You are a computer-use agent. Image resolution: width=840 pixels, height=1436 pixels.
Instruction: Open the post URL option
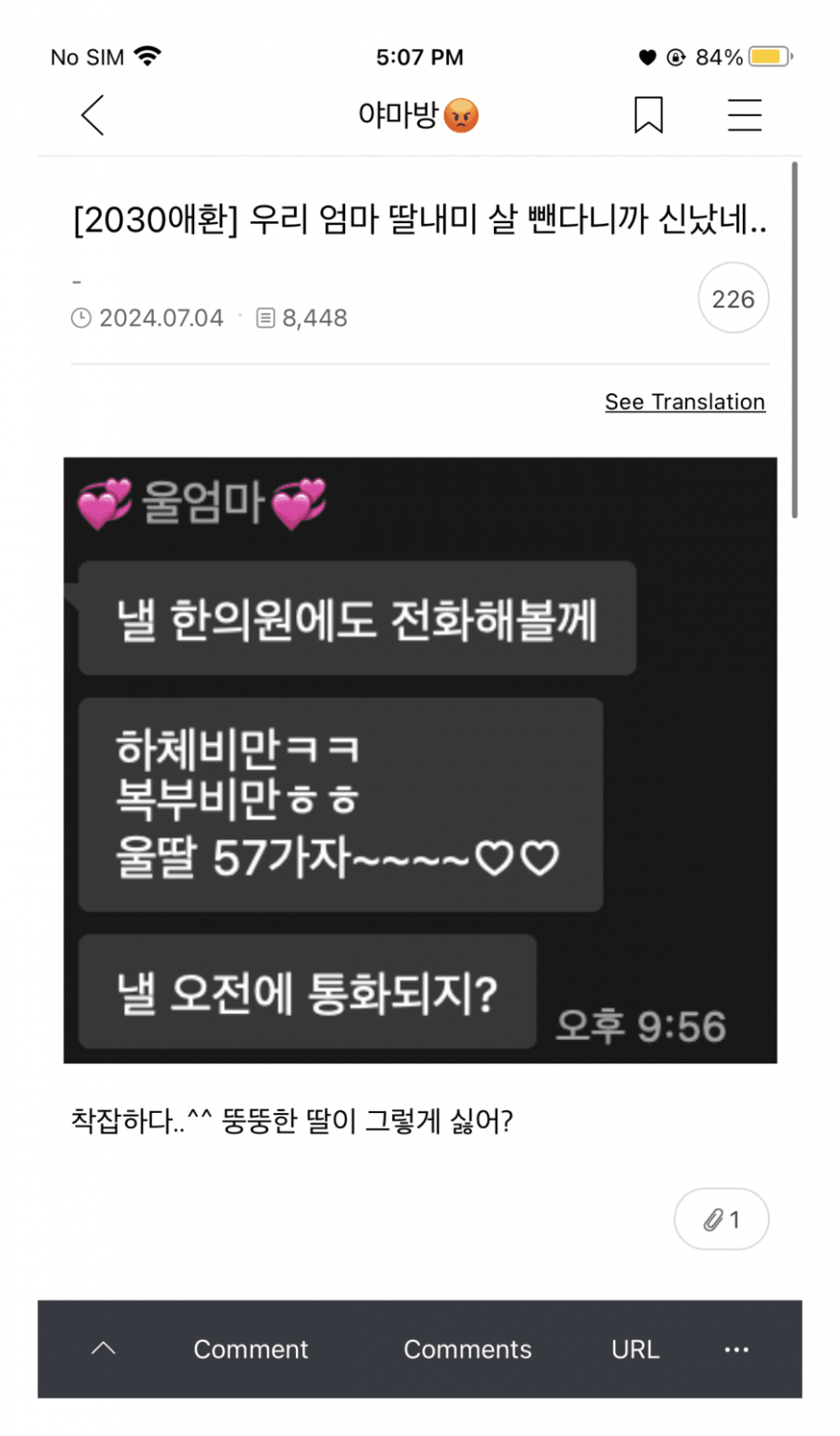635,1349
